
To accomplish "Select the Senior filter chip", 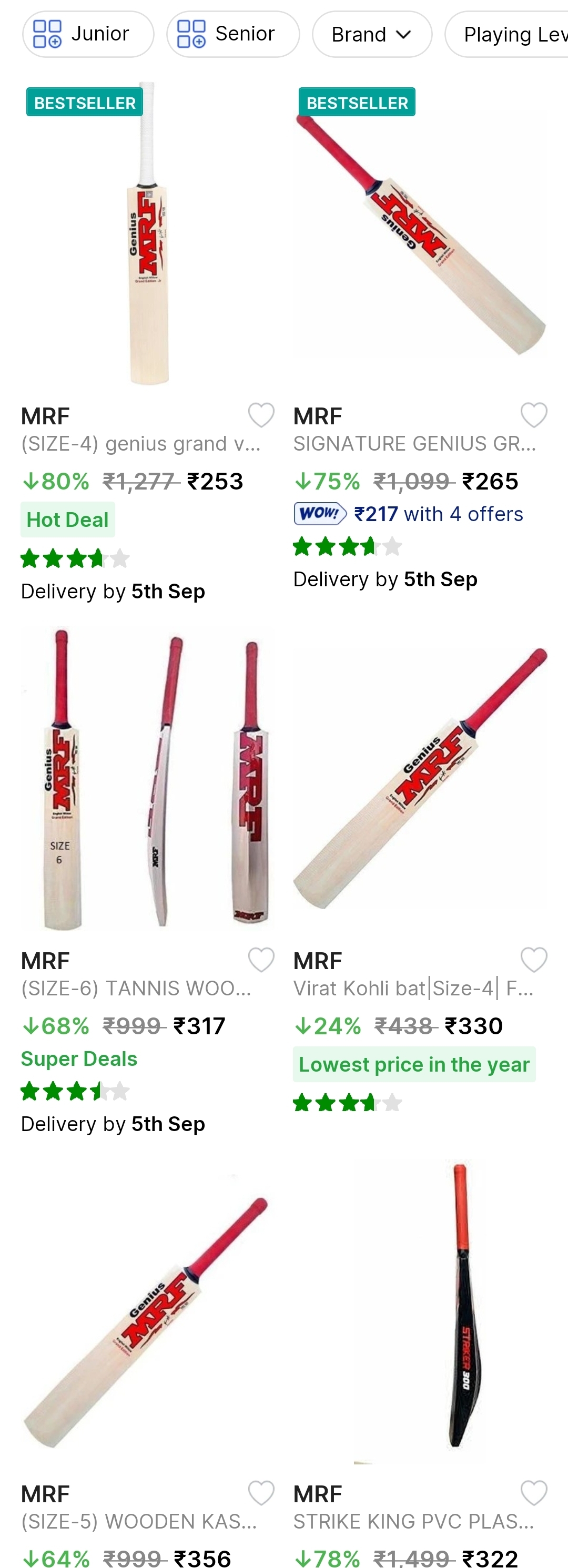I will pos(232,34).
